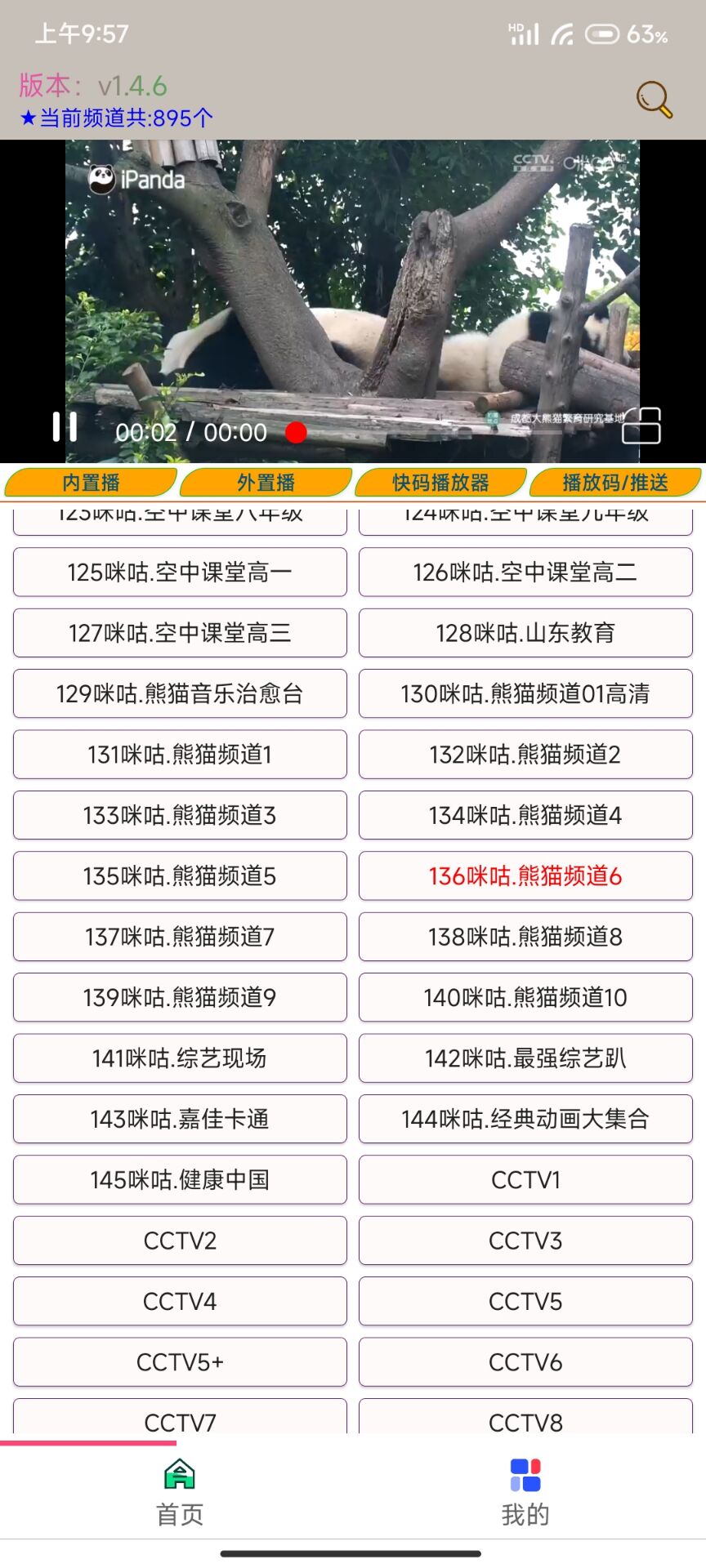This screenshot has height=1568, width=706.
Task: Play channel 128咪咕.山东教育
Action: click(x=525, y=633)
